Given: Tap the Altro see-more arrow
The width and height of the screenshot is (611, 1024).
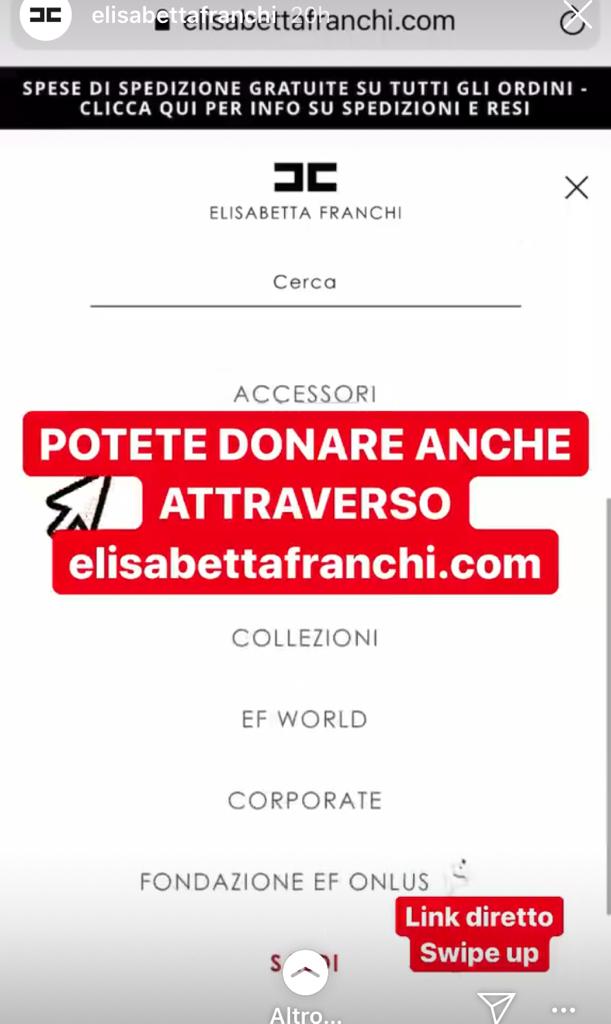Looking at the screenshot, I should pos(306,973).
